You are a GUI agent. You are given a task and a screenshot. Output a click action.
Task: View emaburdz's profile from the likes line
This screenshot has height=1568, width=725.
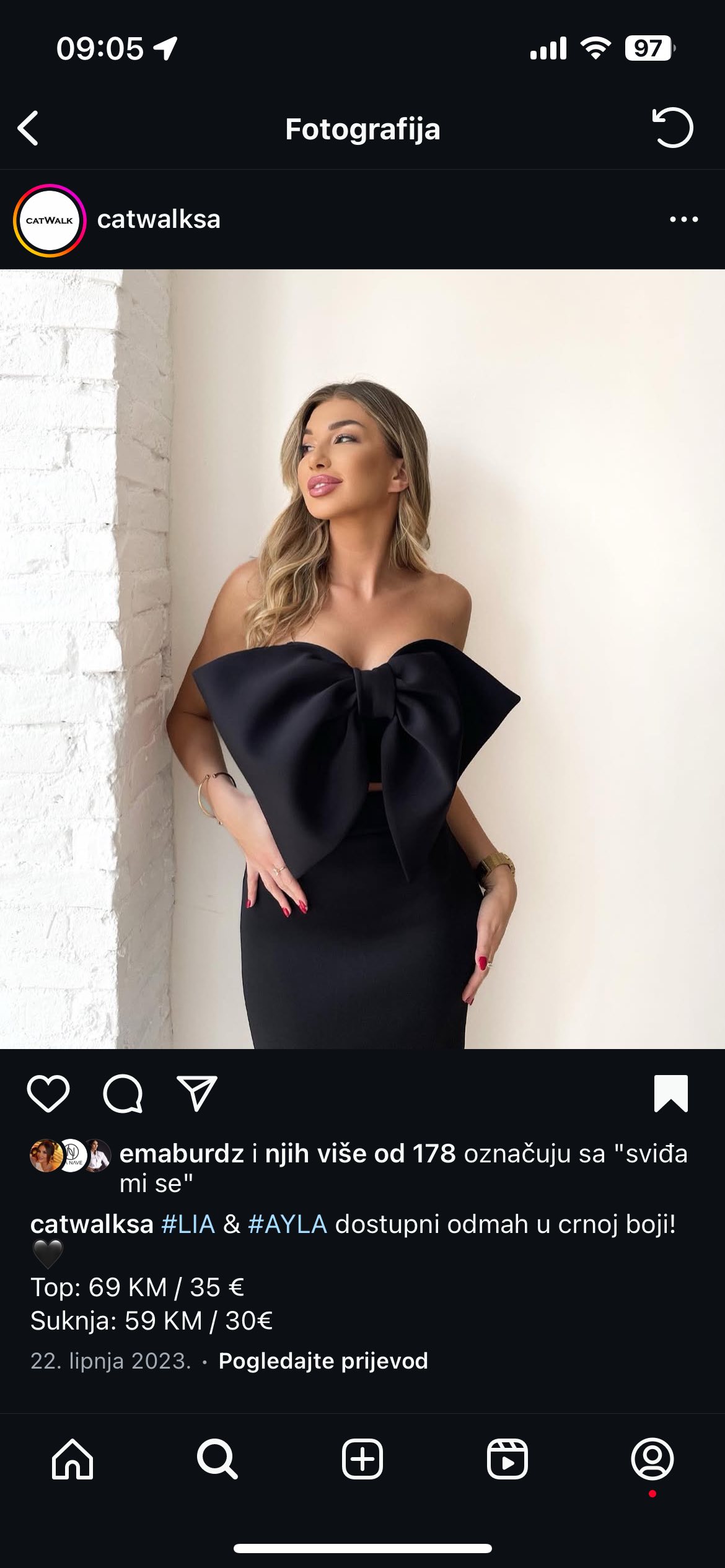(182, 1154)
